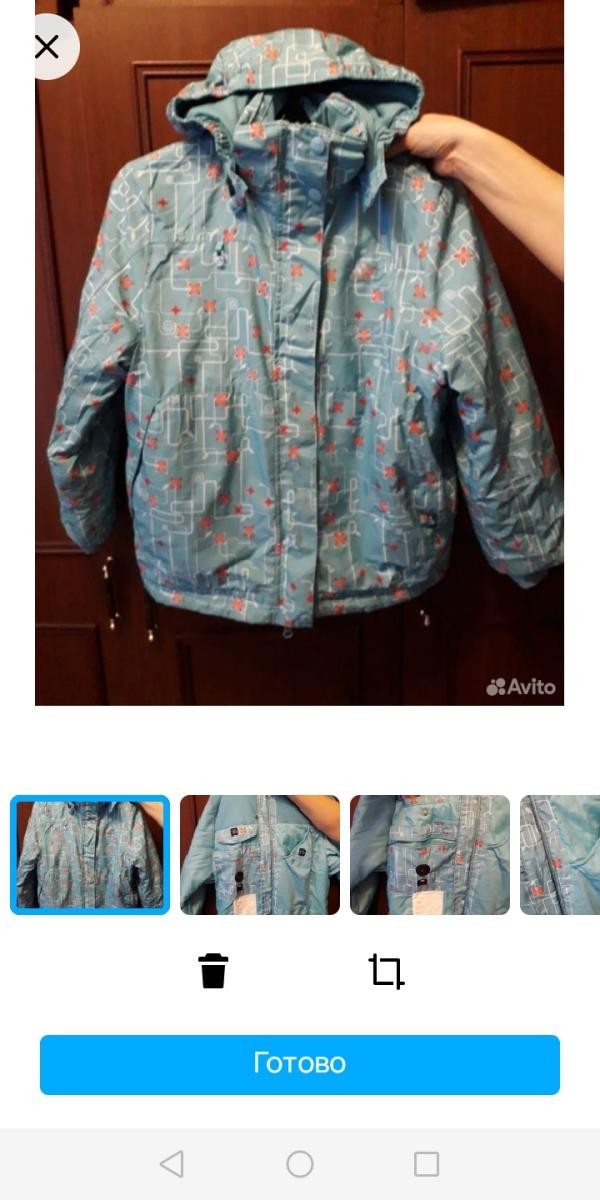Open recent apps with square button
Screen dimensions: 600x1200
[x=427, y=1163]
